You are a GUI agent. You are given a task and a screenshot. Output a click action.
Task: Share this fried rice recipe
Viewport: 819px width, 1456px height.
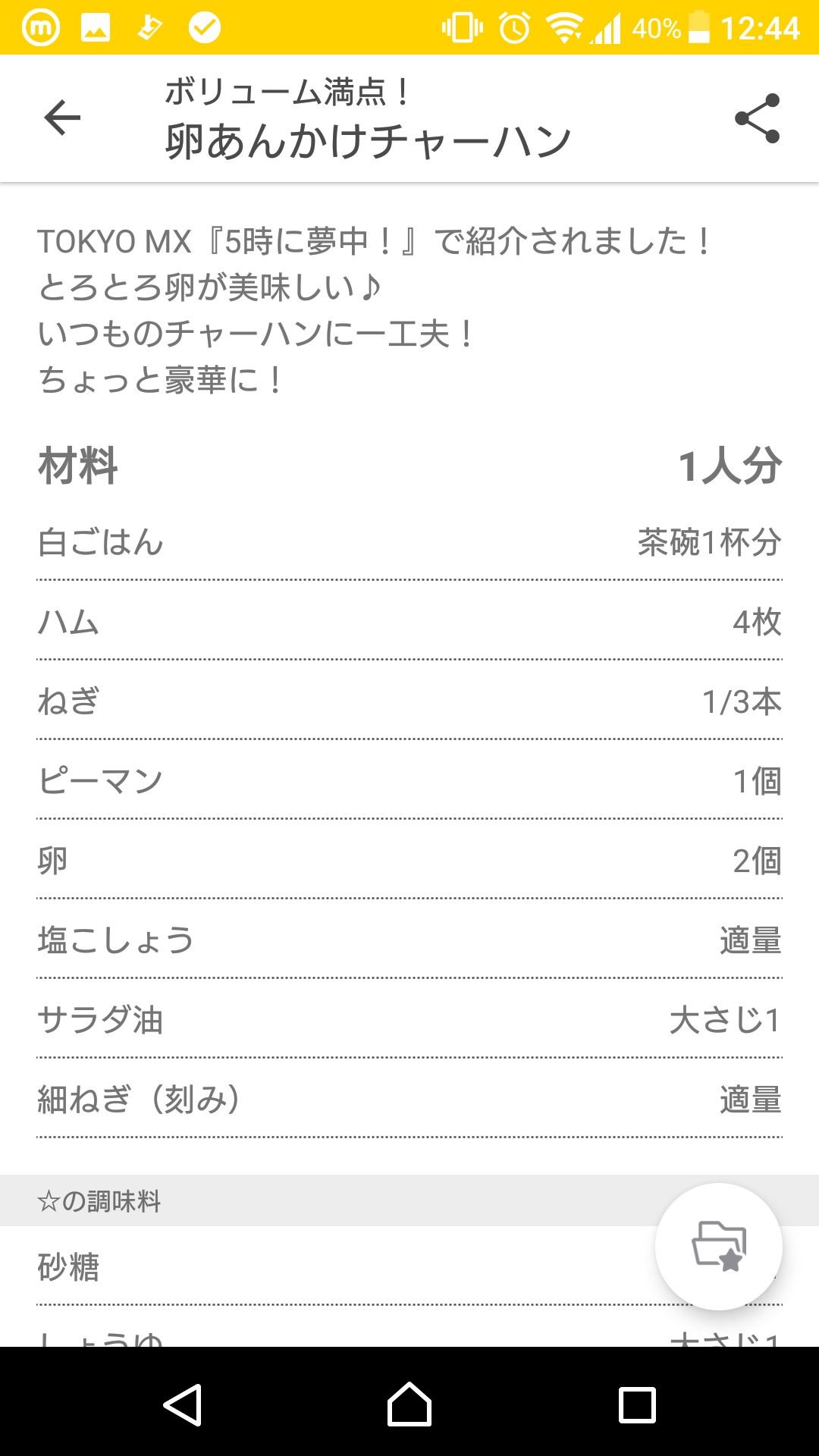click(x=757, y=118)
